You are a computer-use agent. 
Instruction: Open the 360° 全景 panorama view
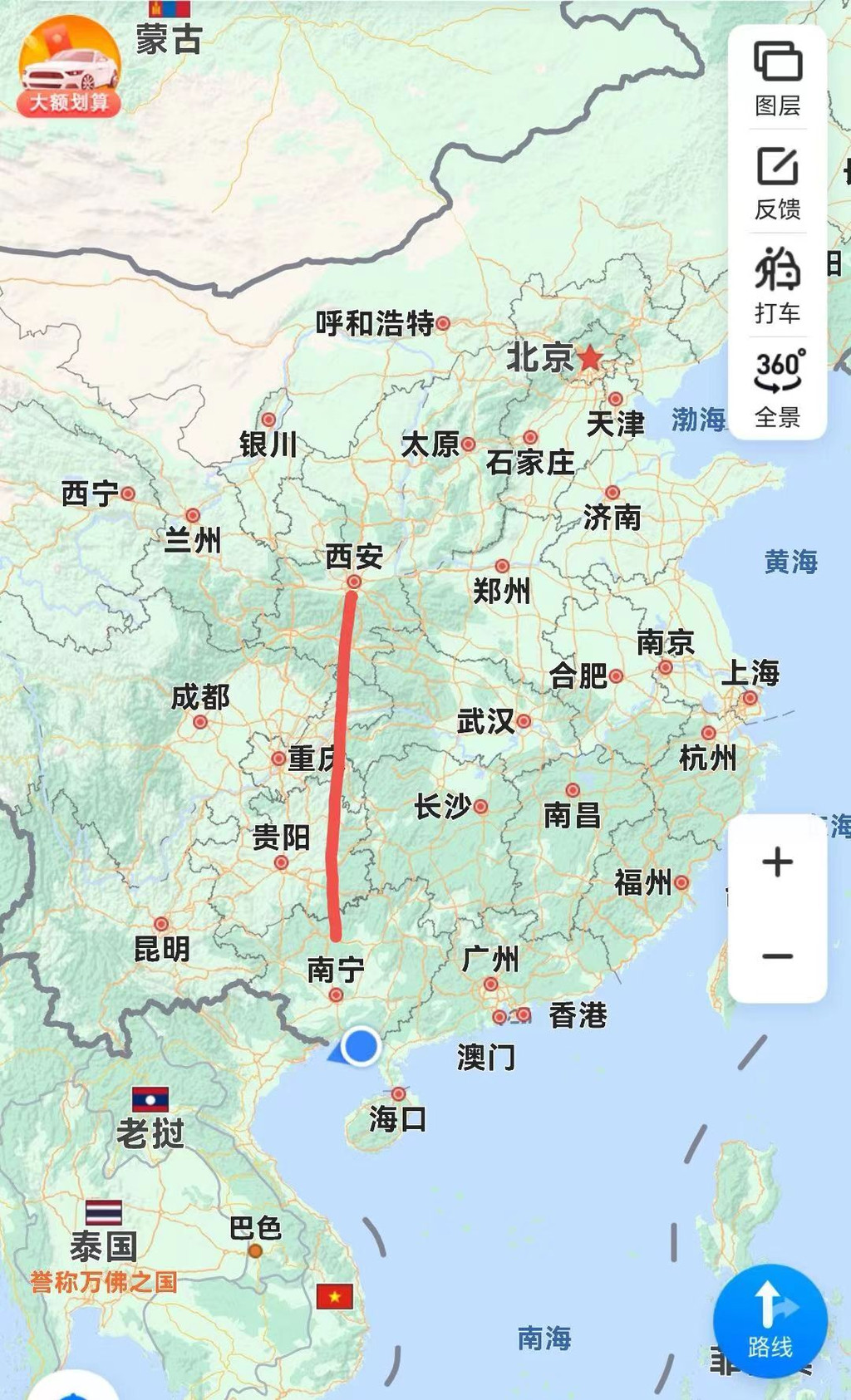pyautogui.click(x=777, y=388)
